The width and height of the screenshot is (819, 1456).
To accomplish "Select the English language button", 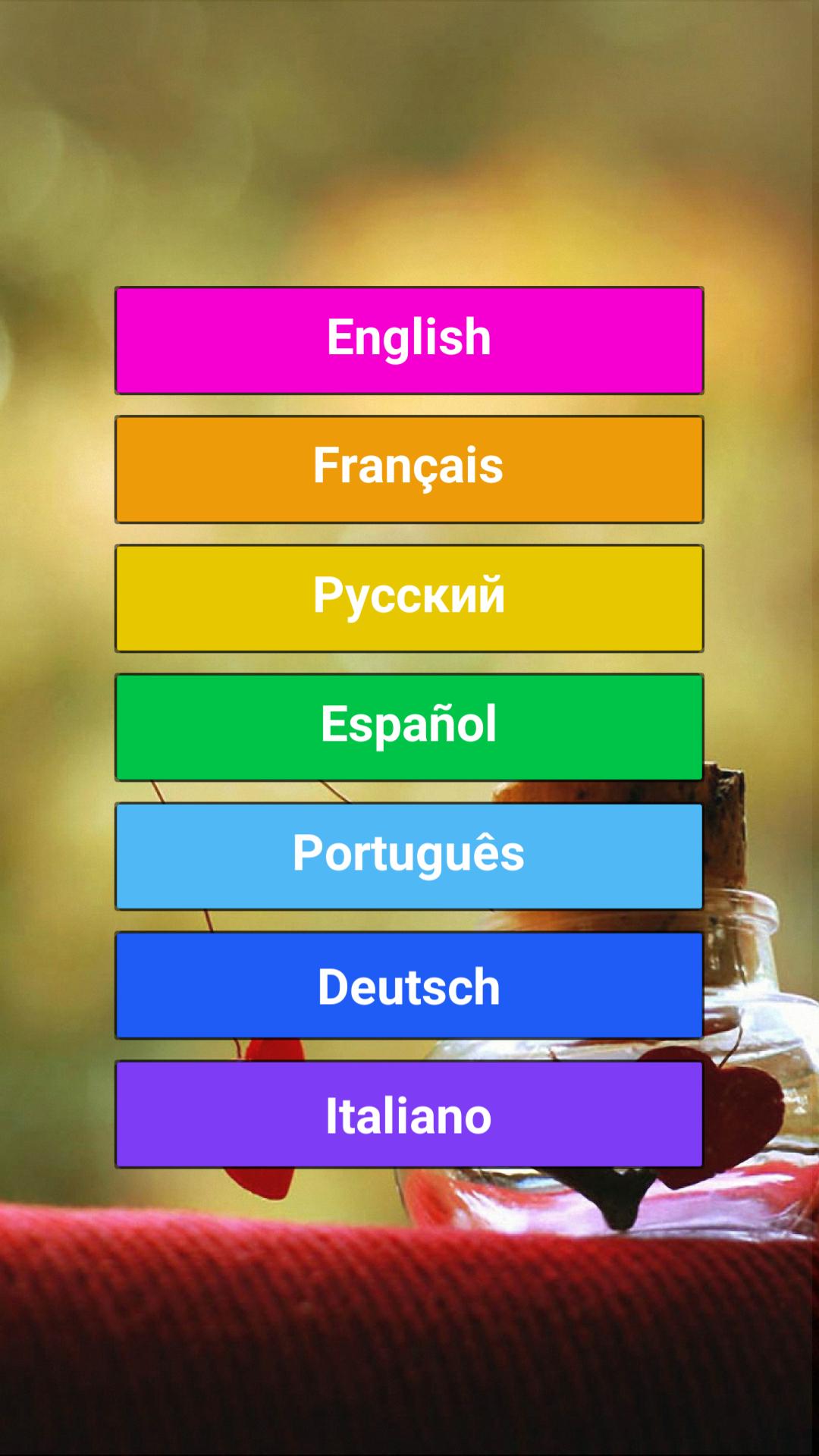I will 409,340.
